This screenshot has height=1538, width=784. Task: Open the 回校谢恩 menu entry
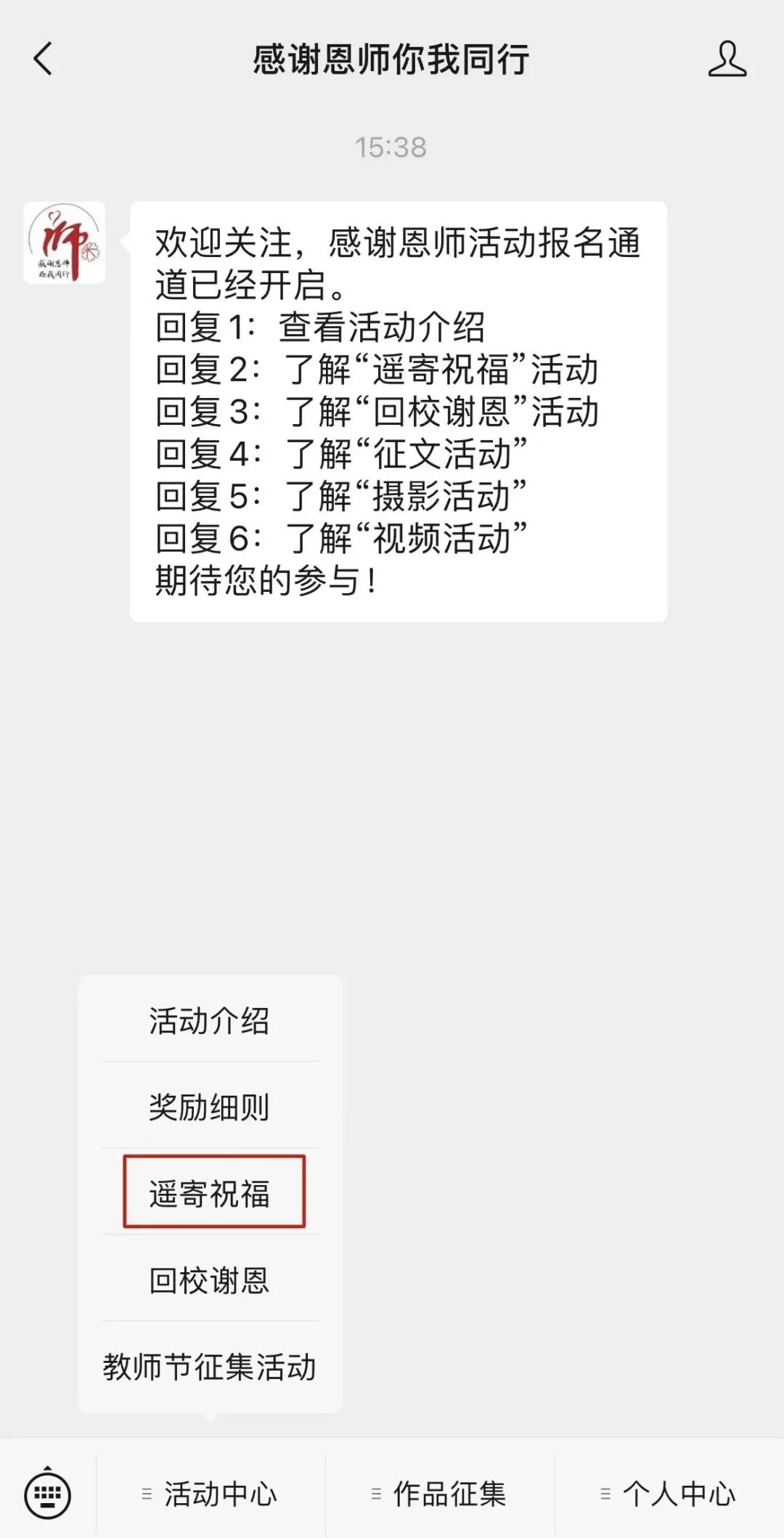210,1279
